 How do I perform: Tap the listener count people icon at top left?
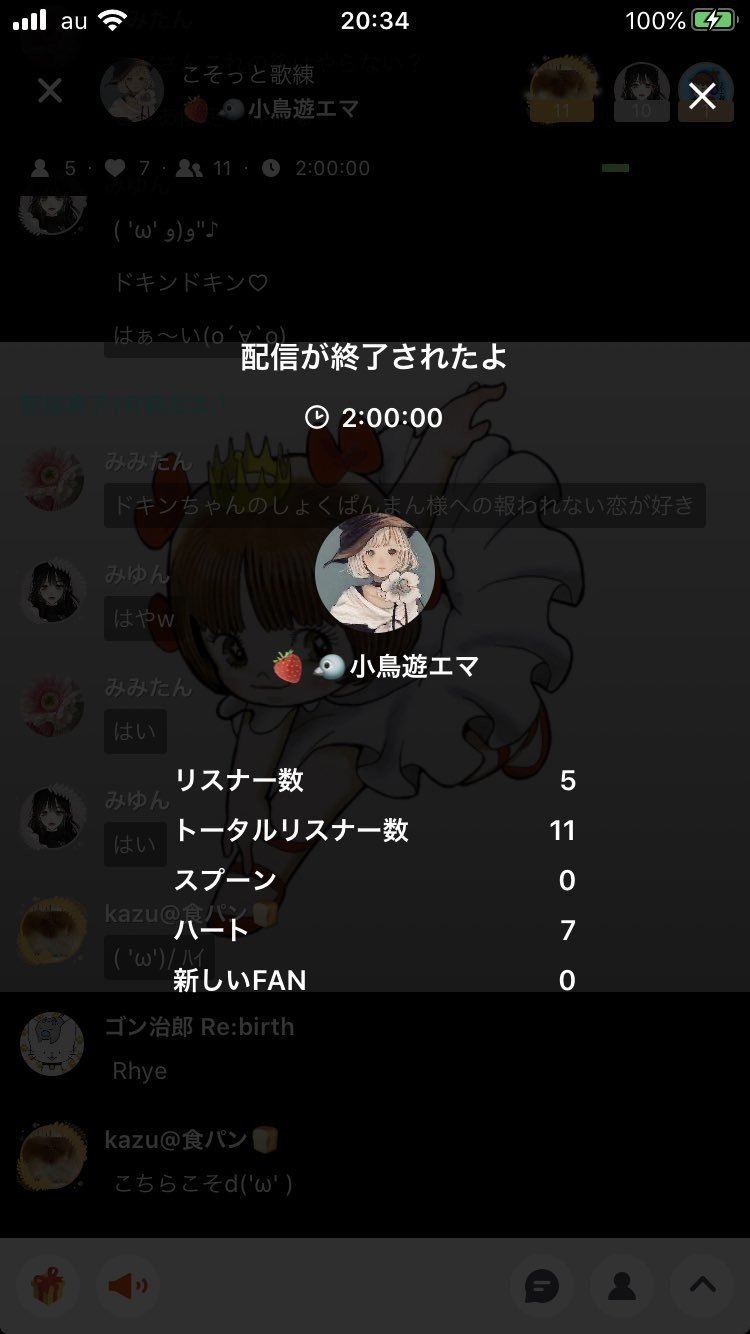coord(38,167)
